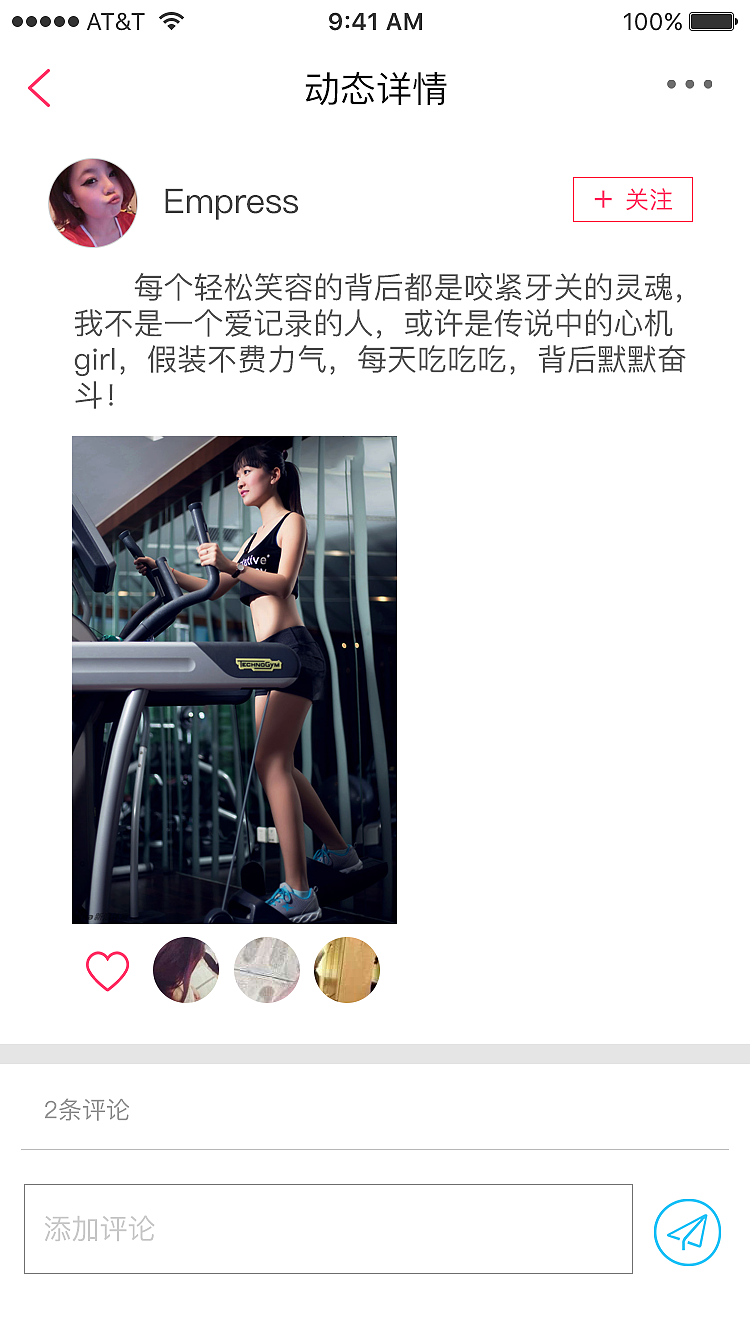Focus the 添加评论 comment field
Image resolution: width=750 pixels, height=1334 pixels.
[x=328, y=1229]
